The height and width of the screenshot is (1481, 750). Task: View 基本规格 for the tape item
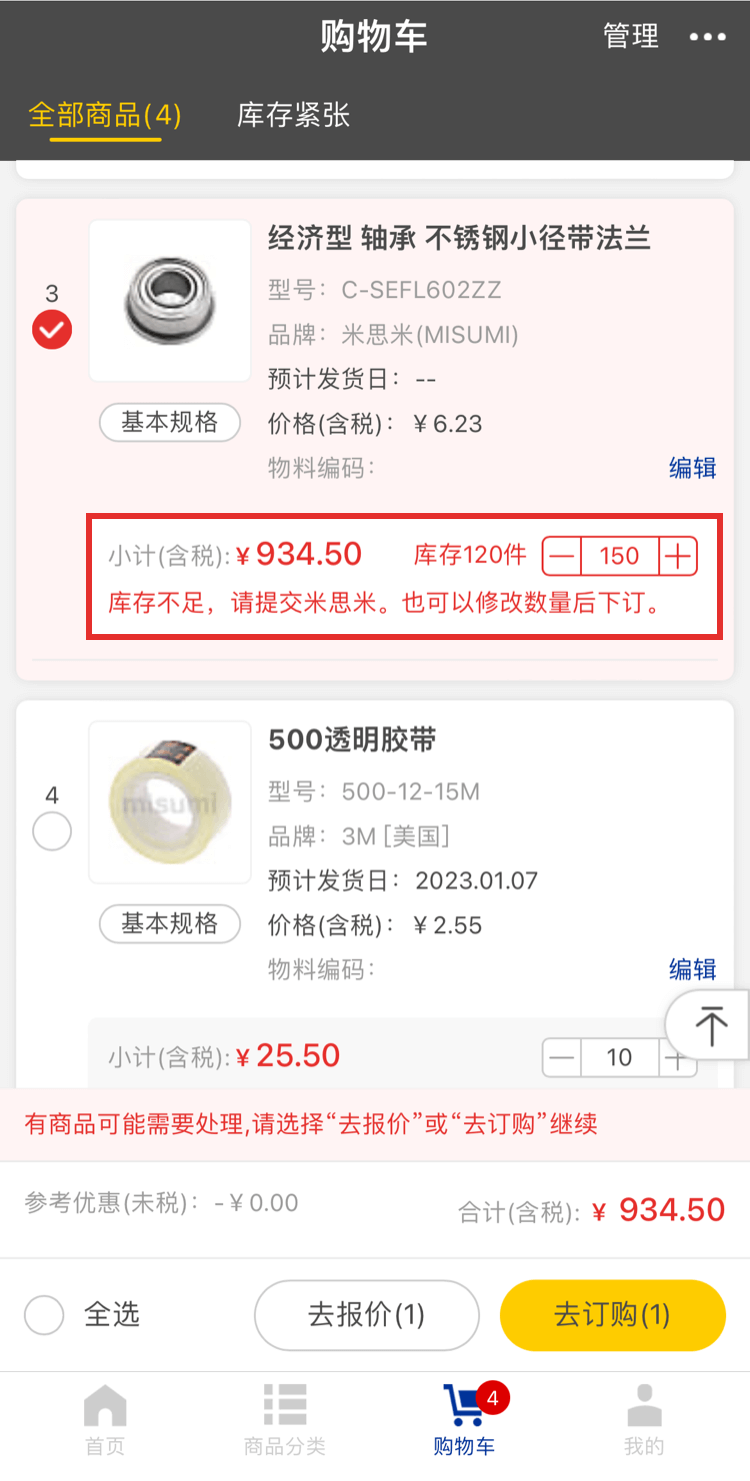170,924
